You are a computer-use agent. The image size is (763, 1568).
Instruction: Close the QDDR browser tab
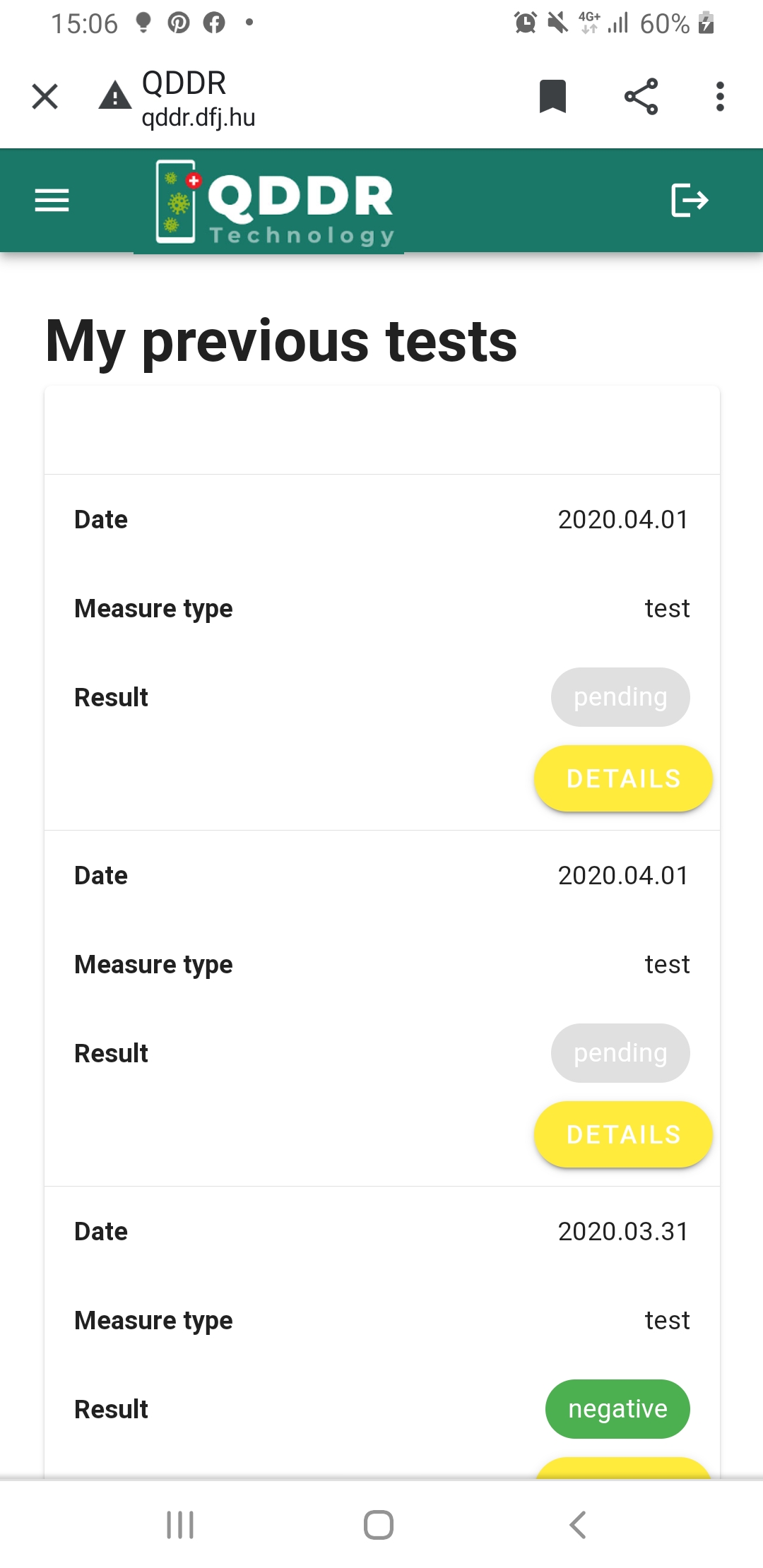pyautogui.click(x=45, y=97)
